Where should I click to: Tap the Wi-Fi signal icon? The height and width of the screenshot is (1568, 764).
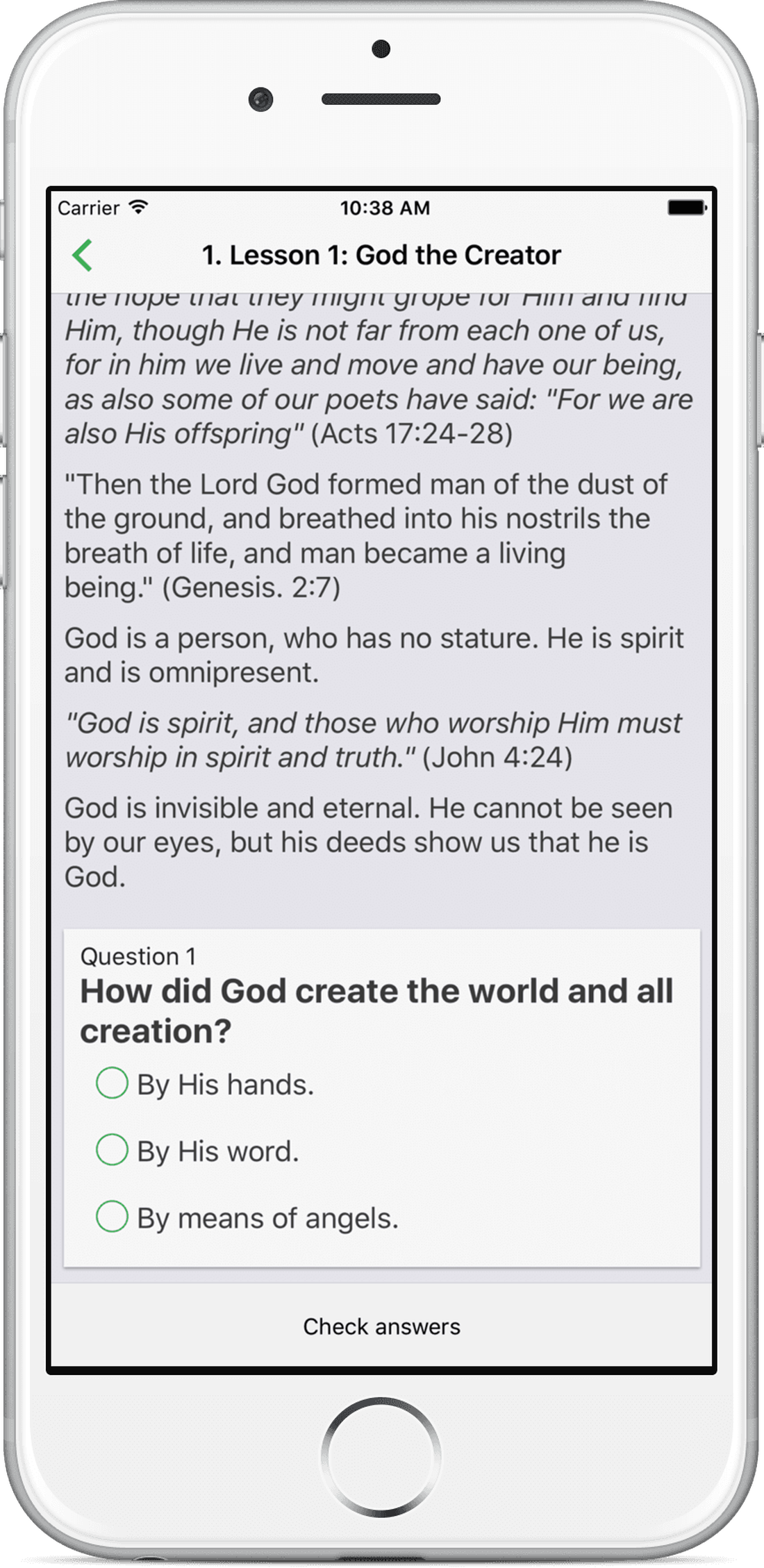140,208
